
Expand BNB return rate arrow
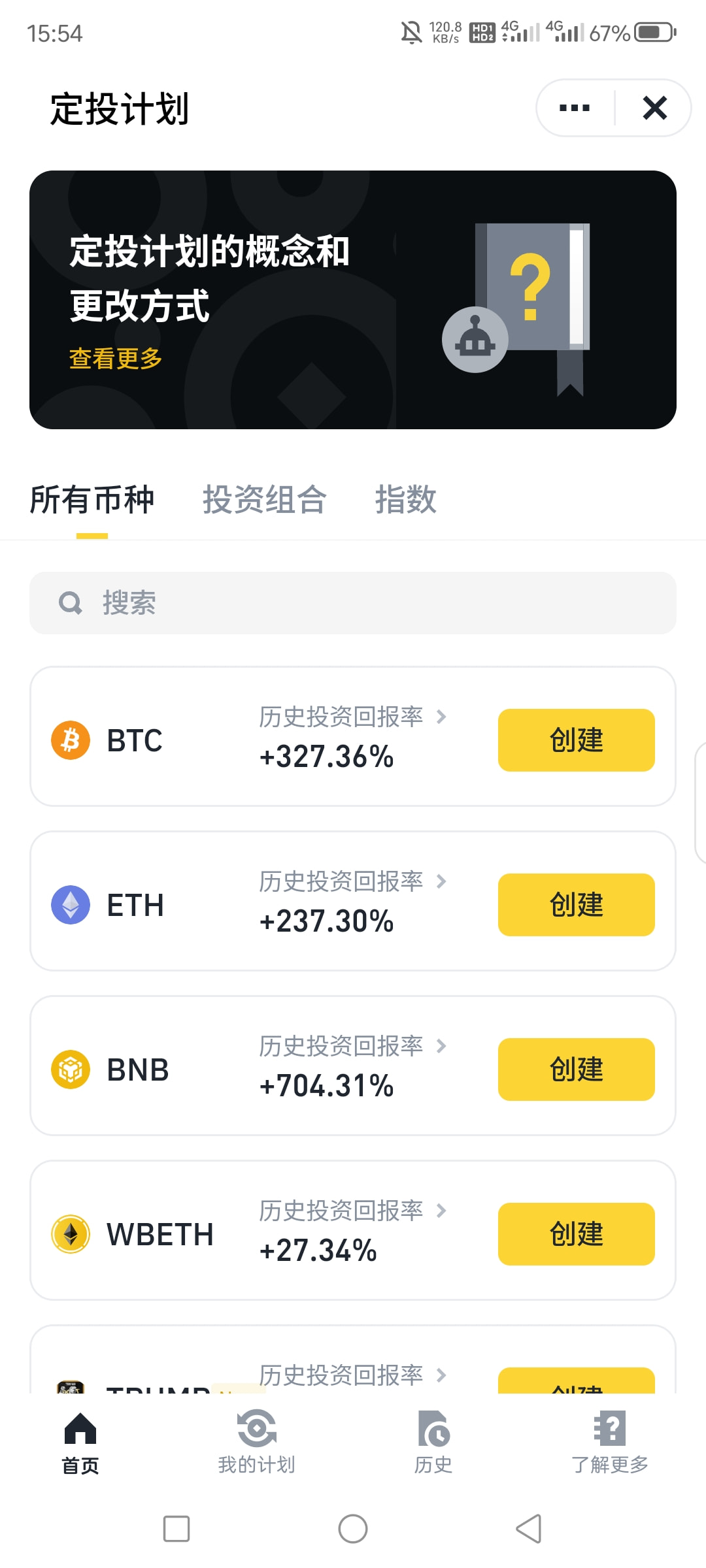coord(441,1046)
